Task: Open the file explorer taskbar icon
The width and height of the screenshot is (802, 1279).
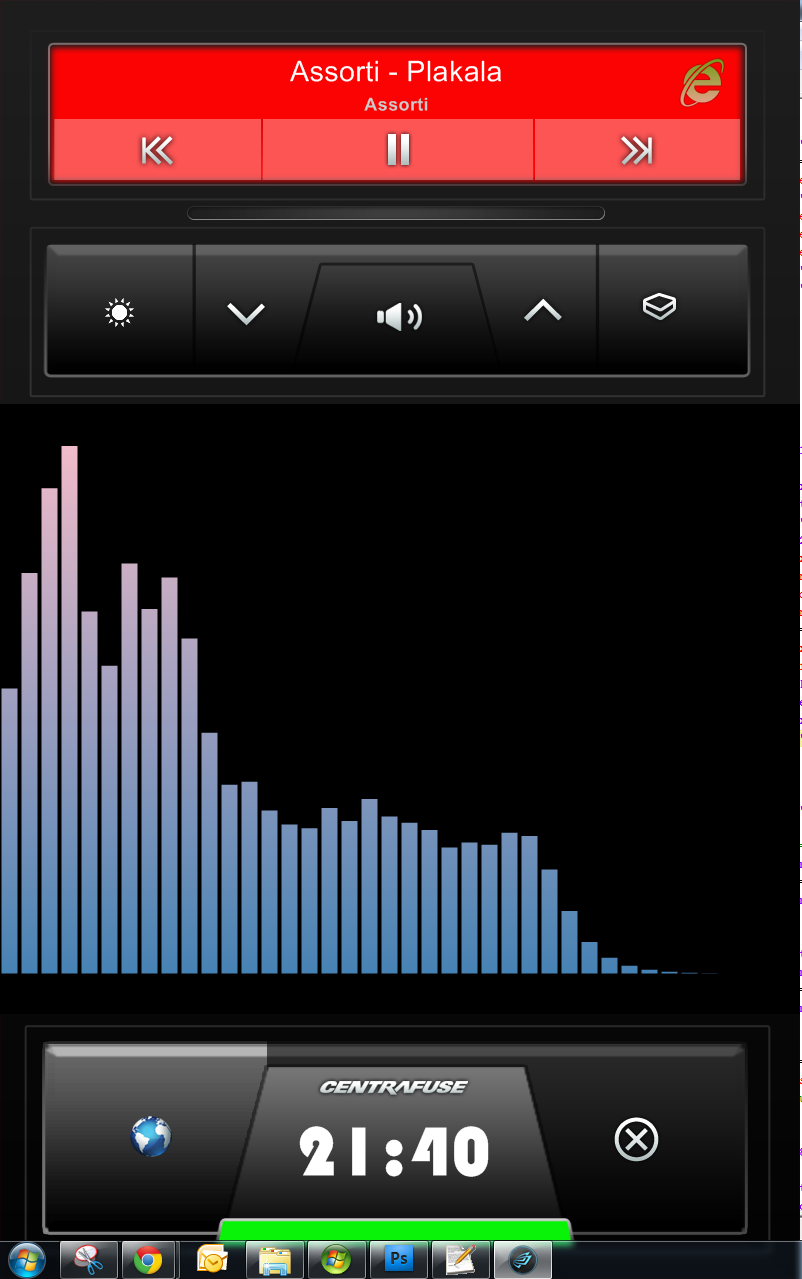Action: click(274, 1260)
